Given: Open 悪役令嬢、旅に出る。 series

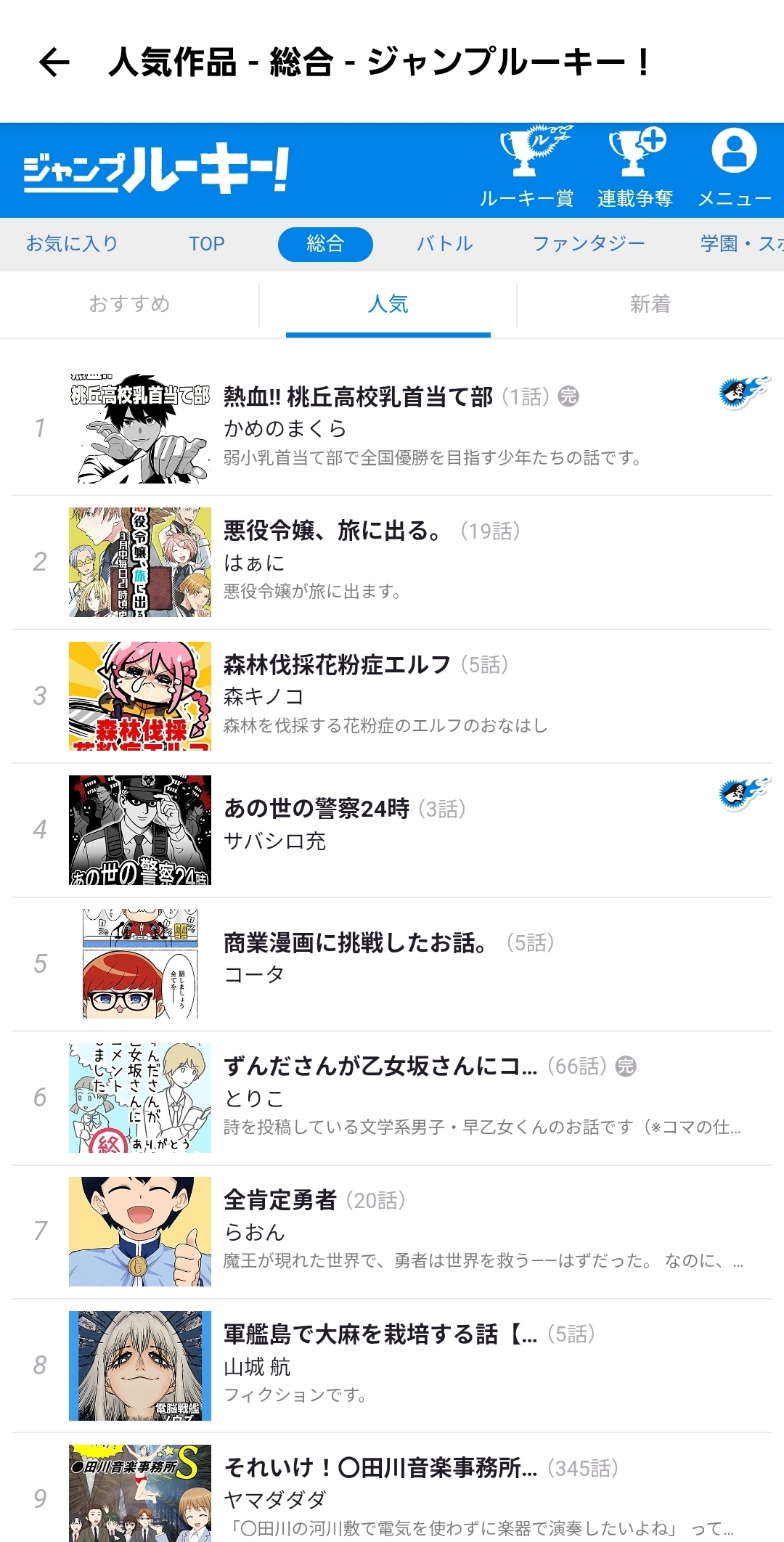Looking at the screenshot, I should pos(332,531).
